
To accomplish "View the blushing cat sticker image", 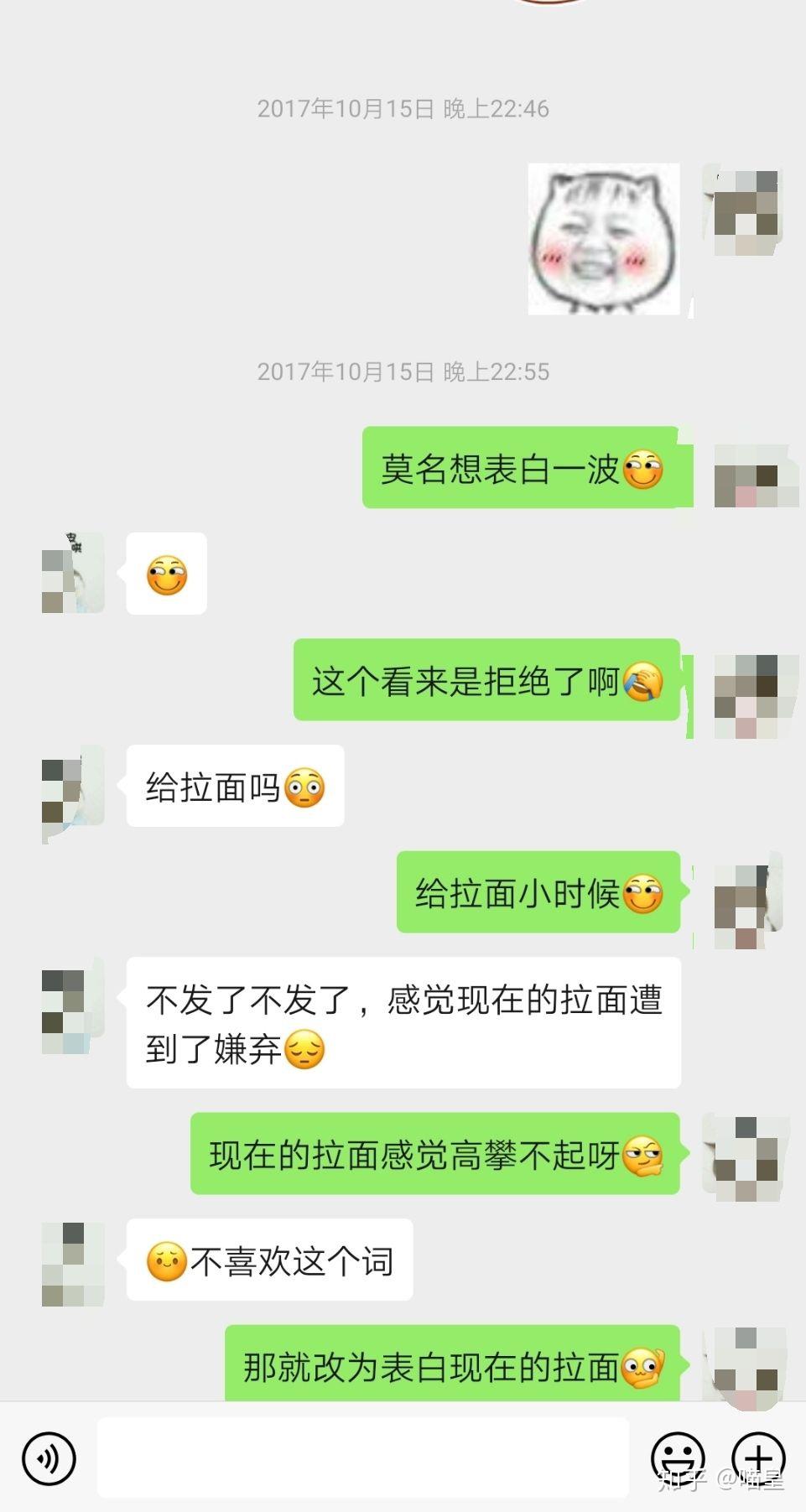I will (x=603, y=239).
